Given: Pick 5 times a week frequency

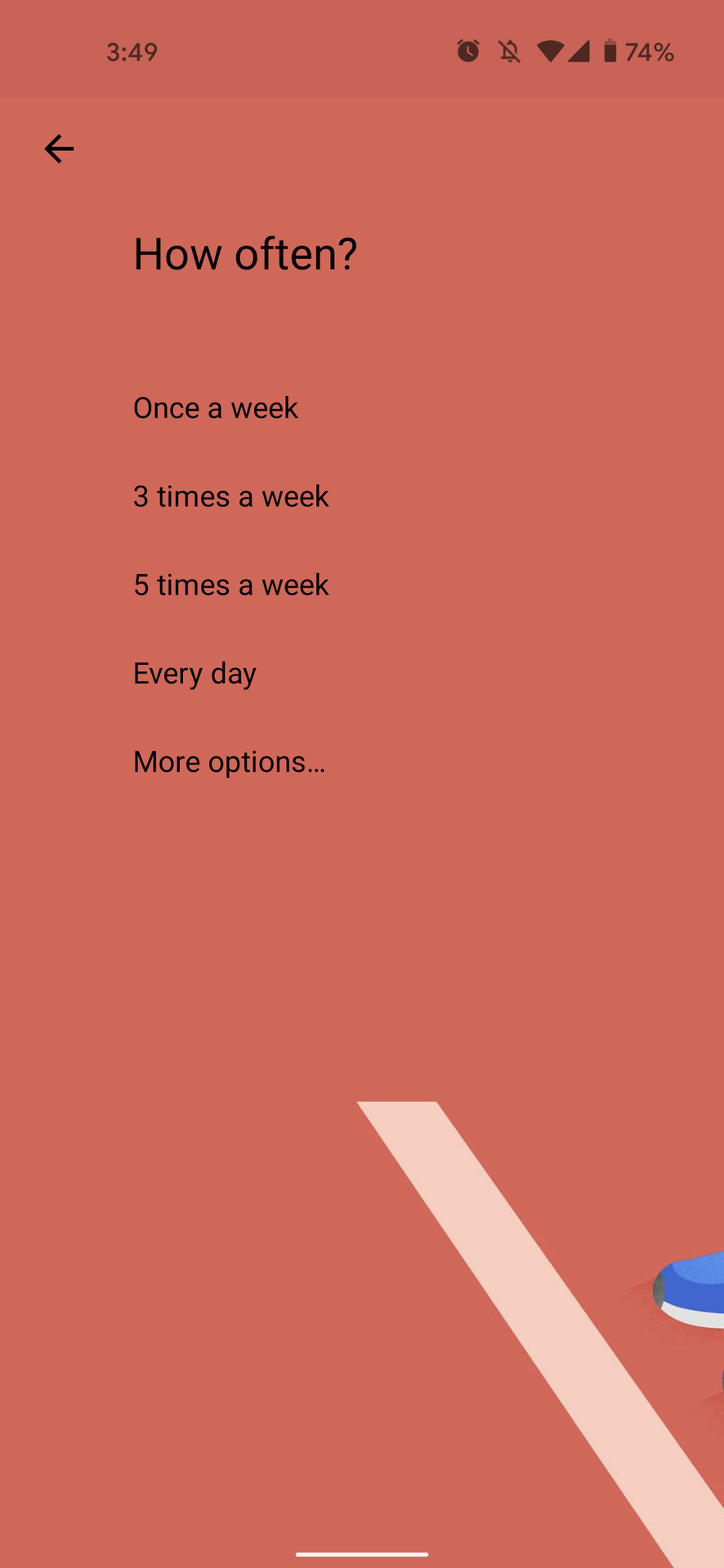Looking at the screenshot, I should tap(231, 585).
